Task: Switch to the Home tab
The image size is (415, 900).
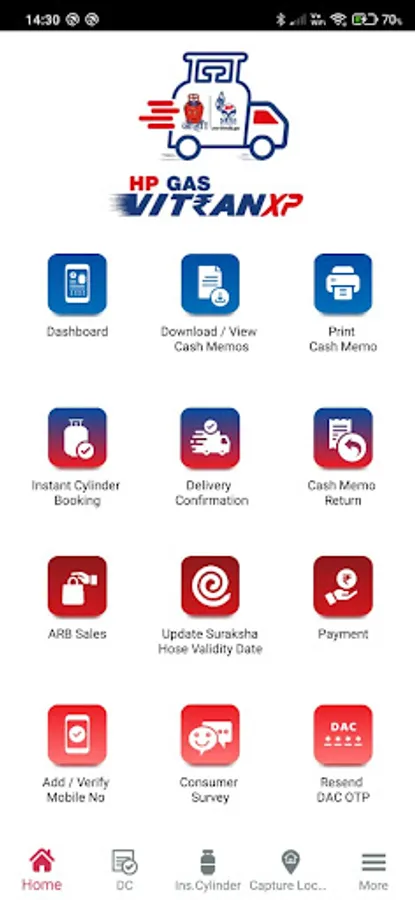Action: pyautogui.click(x=42, y=869)
